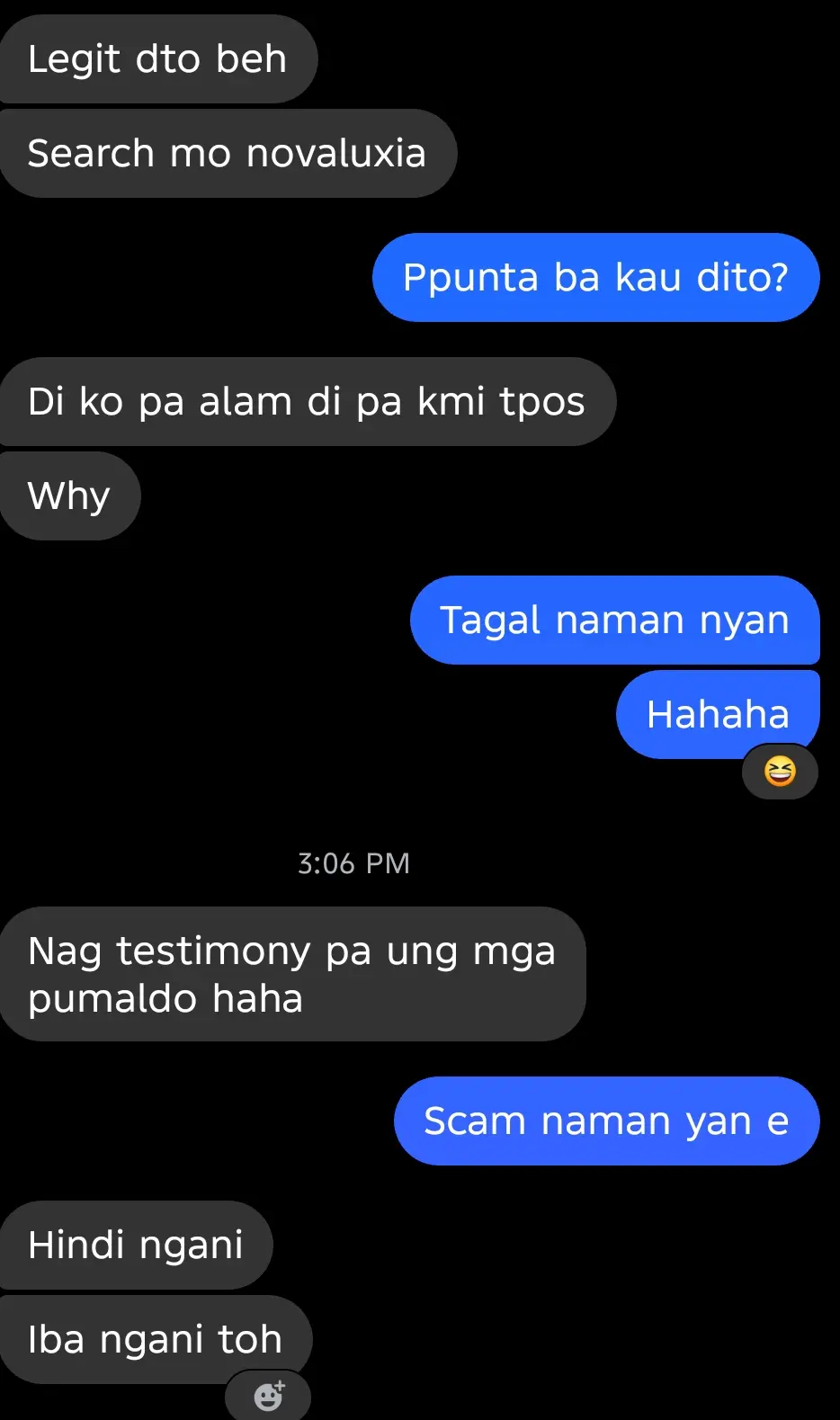Open the laughing emoji reaction on 'Hahaha'
This screenshot has width=840, height=1420.
[780, 772]
